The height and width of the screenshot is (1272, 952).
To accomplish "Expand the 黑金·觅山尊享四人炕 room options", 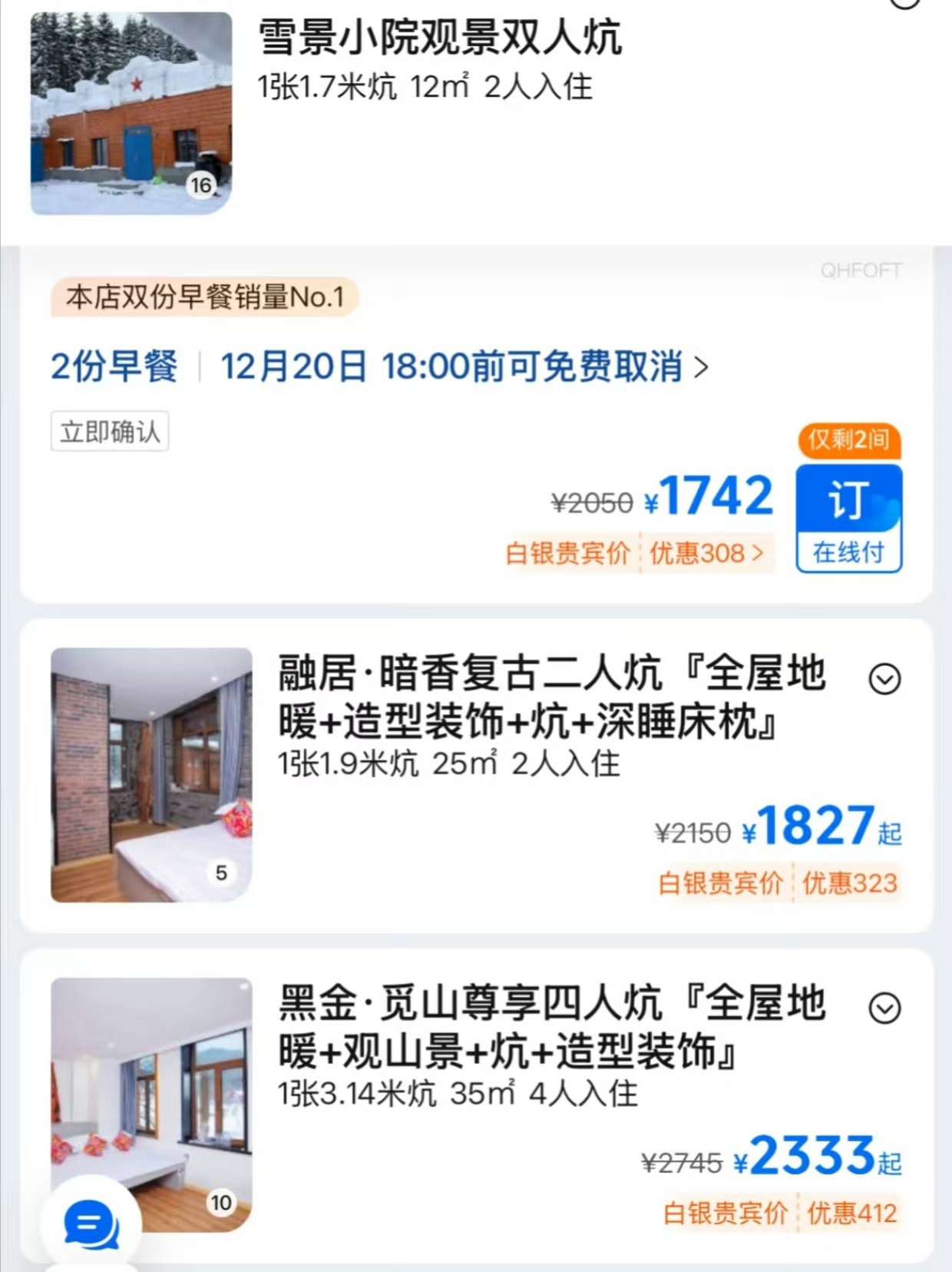I will (x=884, y=1009).
